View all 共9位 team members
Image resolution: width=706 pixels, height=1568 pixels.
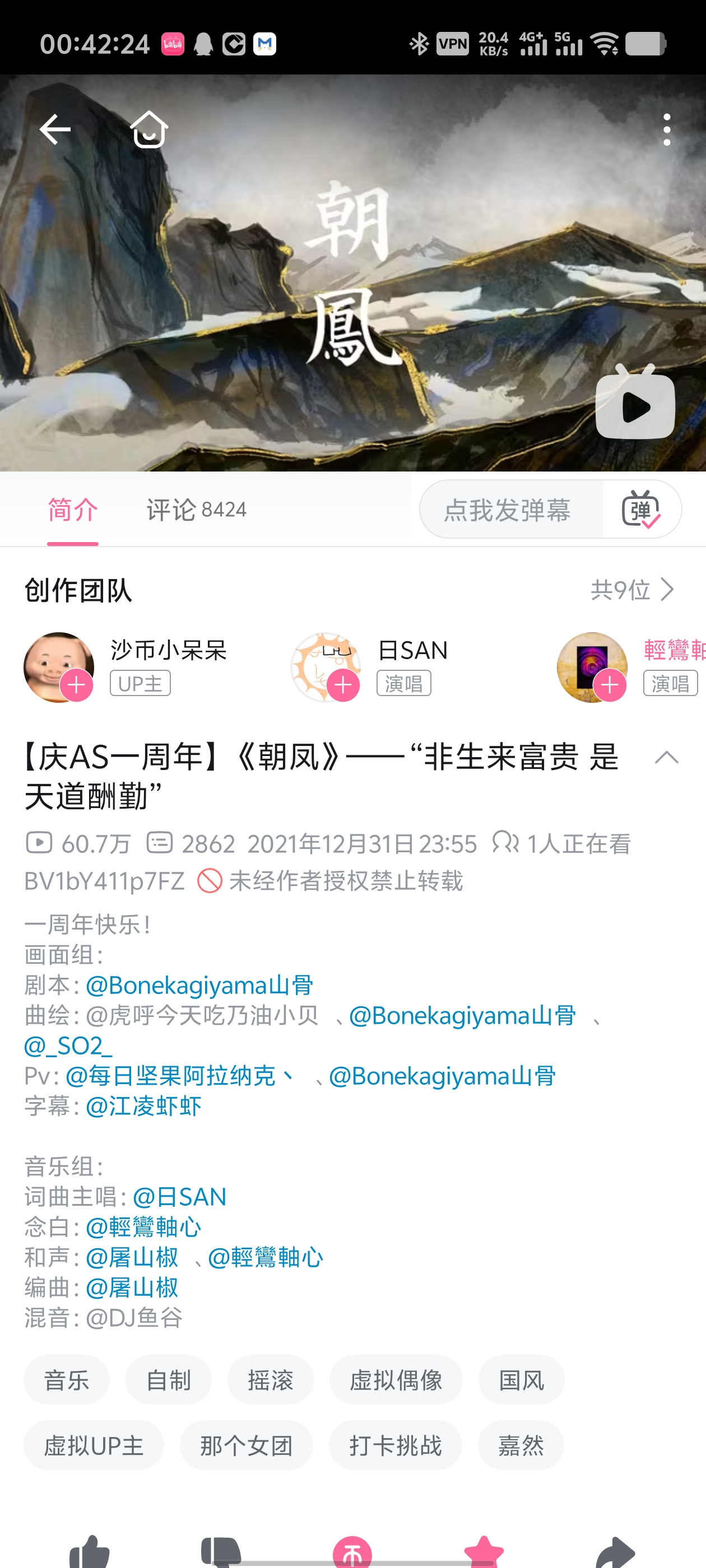point(632,589)
